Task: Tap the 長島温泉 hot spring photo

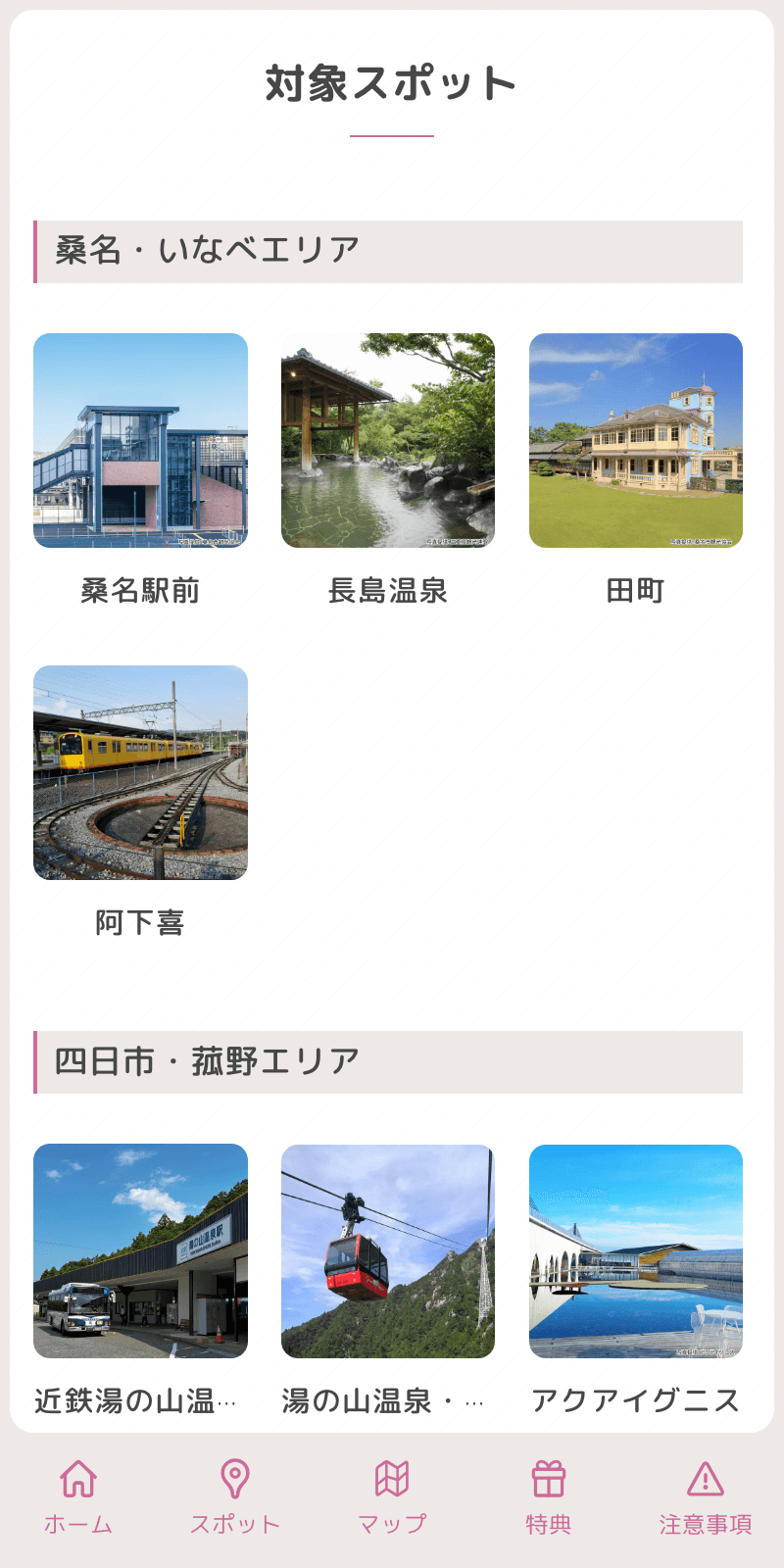Action: coord(389,442)
